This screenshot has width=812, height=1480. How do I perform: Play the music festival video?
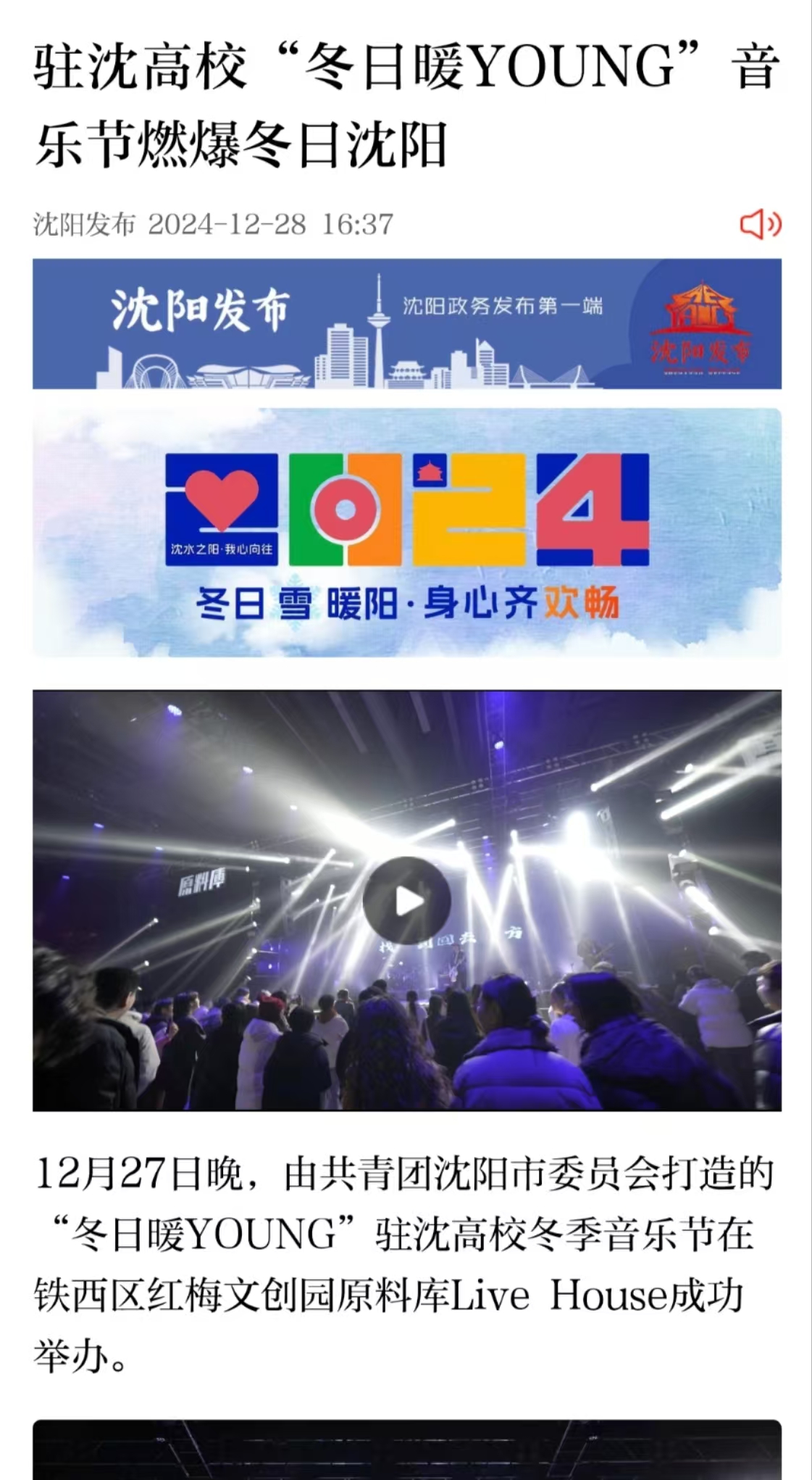point(407,901)
